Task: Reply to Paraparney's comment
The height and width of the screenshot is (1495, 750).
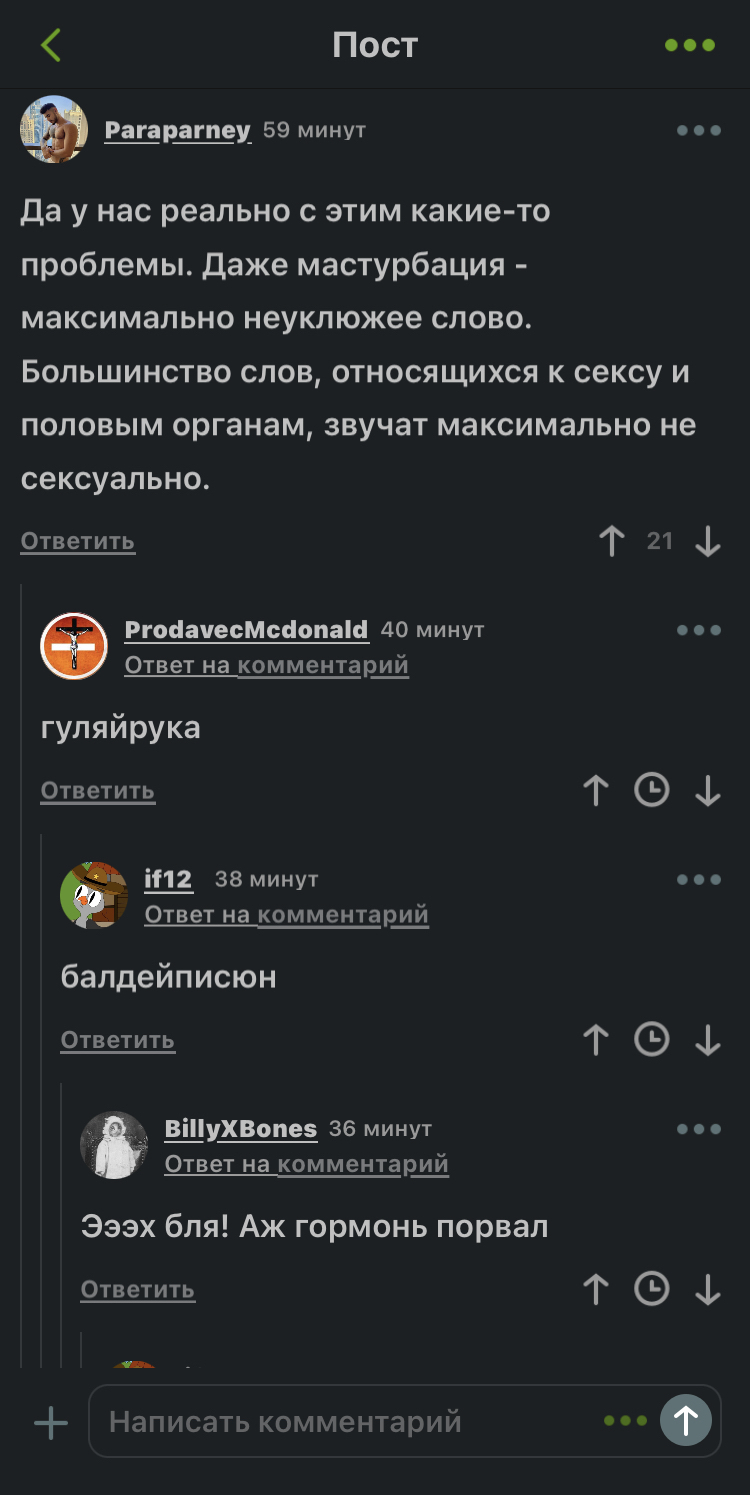Action: pos(77,541)
